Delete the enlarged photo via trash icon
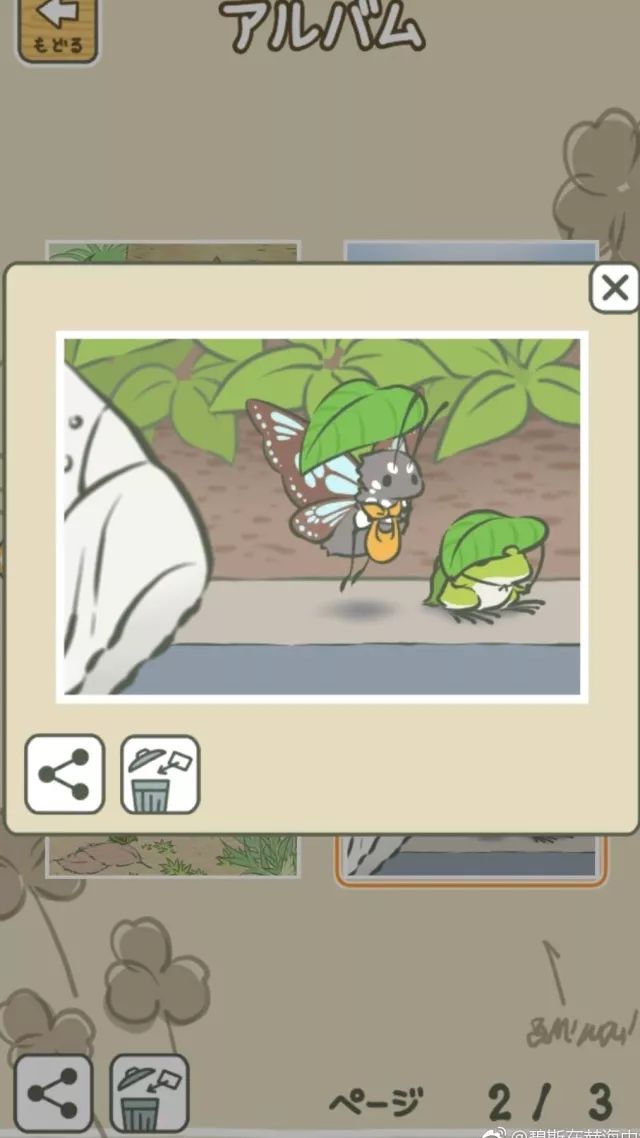The width and height of the screenshot is (640, 1138). [x=160, y=774]
